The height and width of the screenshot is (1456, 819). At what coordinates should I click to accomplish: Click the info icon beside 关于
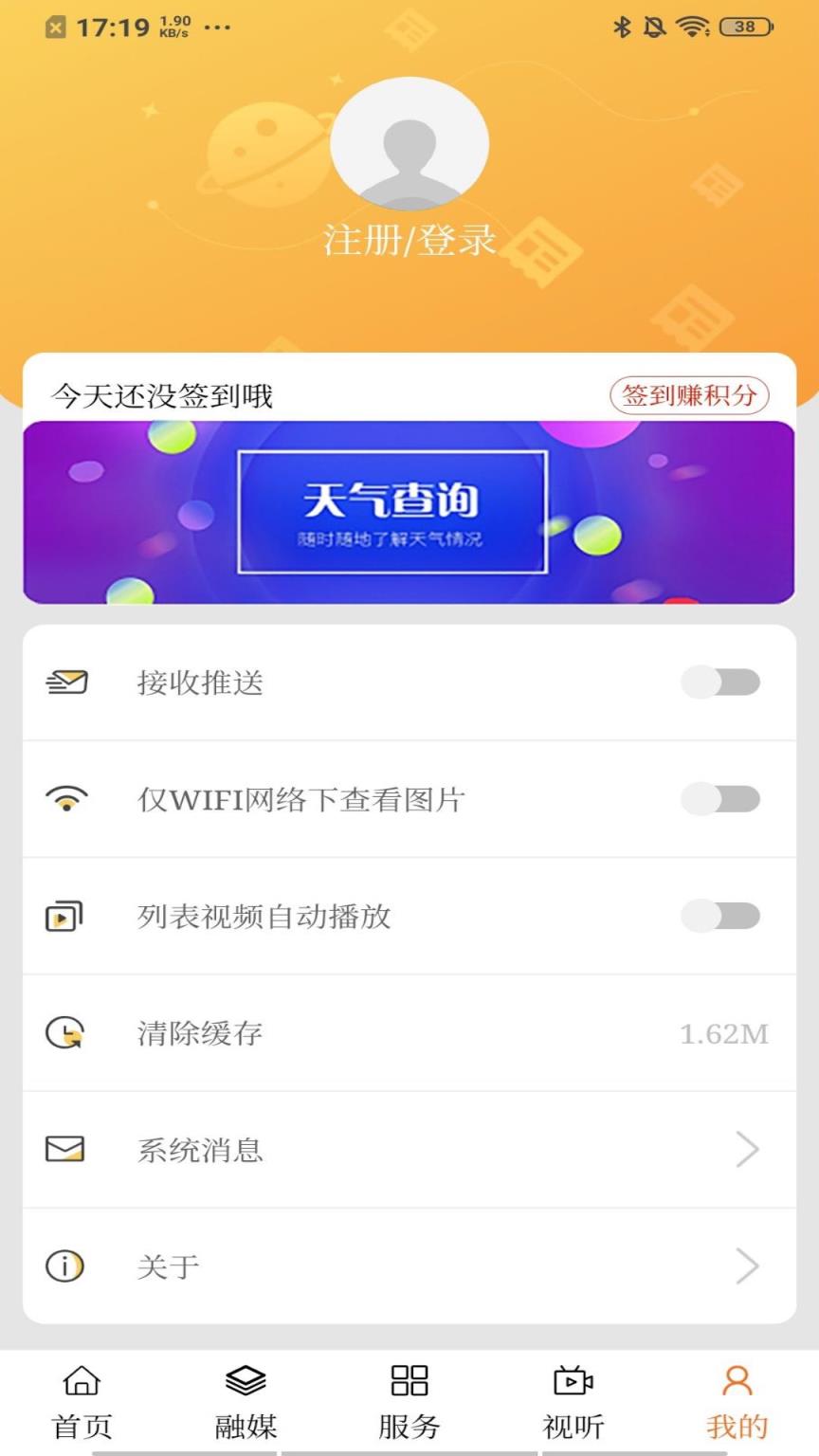pyautogui.click(x=65, y=1265)
